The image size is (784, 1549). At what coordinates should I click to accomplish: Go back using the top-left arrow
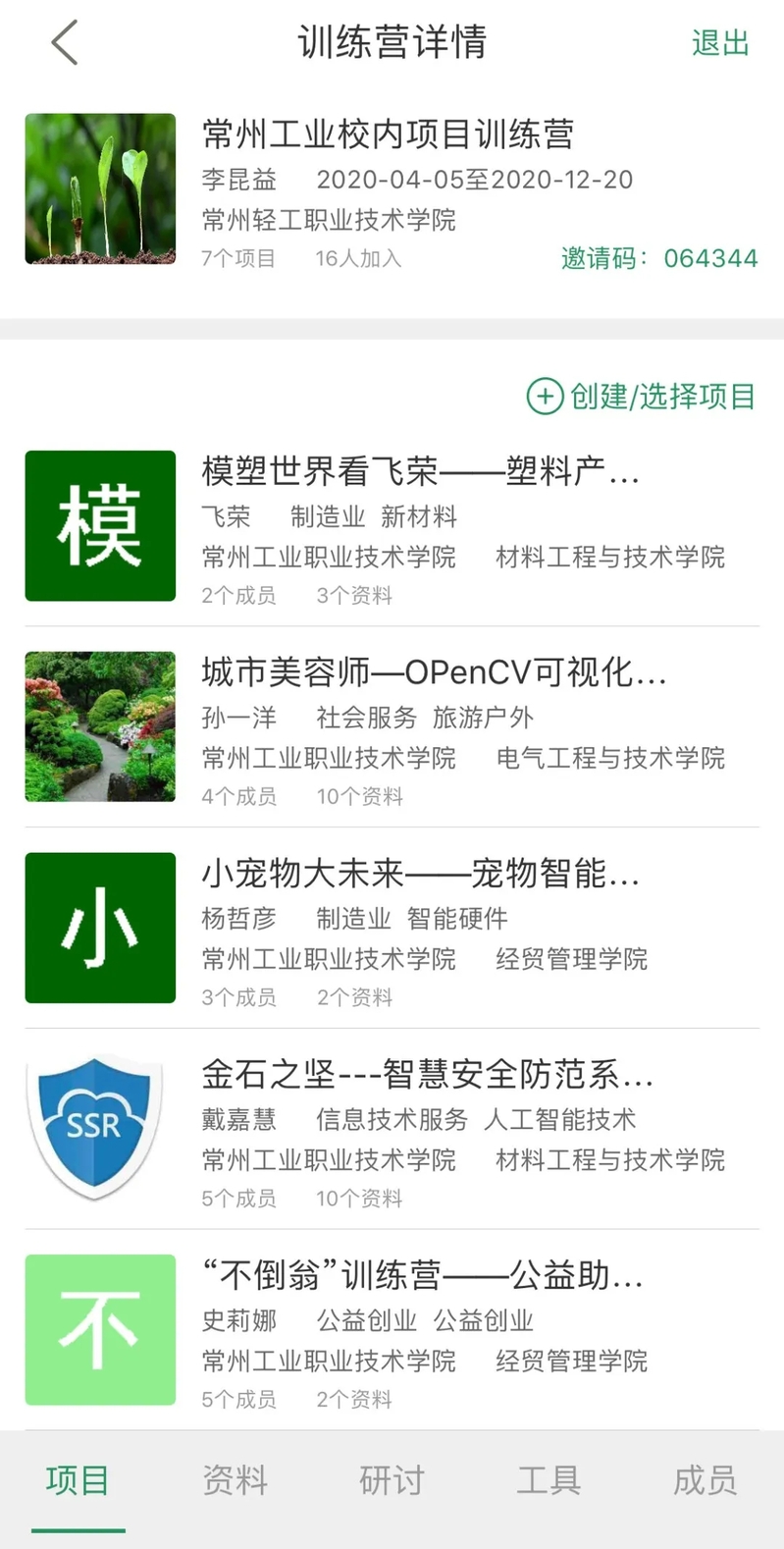click(x=65, y=43)
